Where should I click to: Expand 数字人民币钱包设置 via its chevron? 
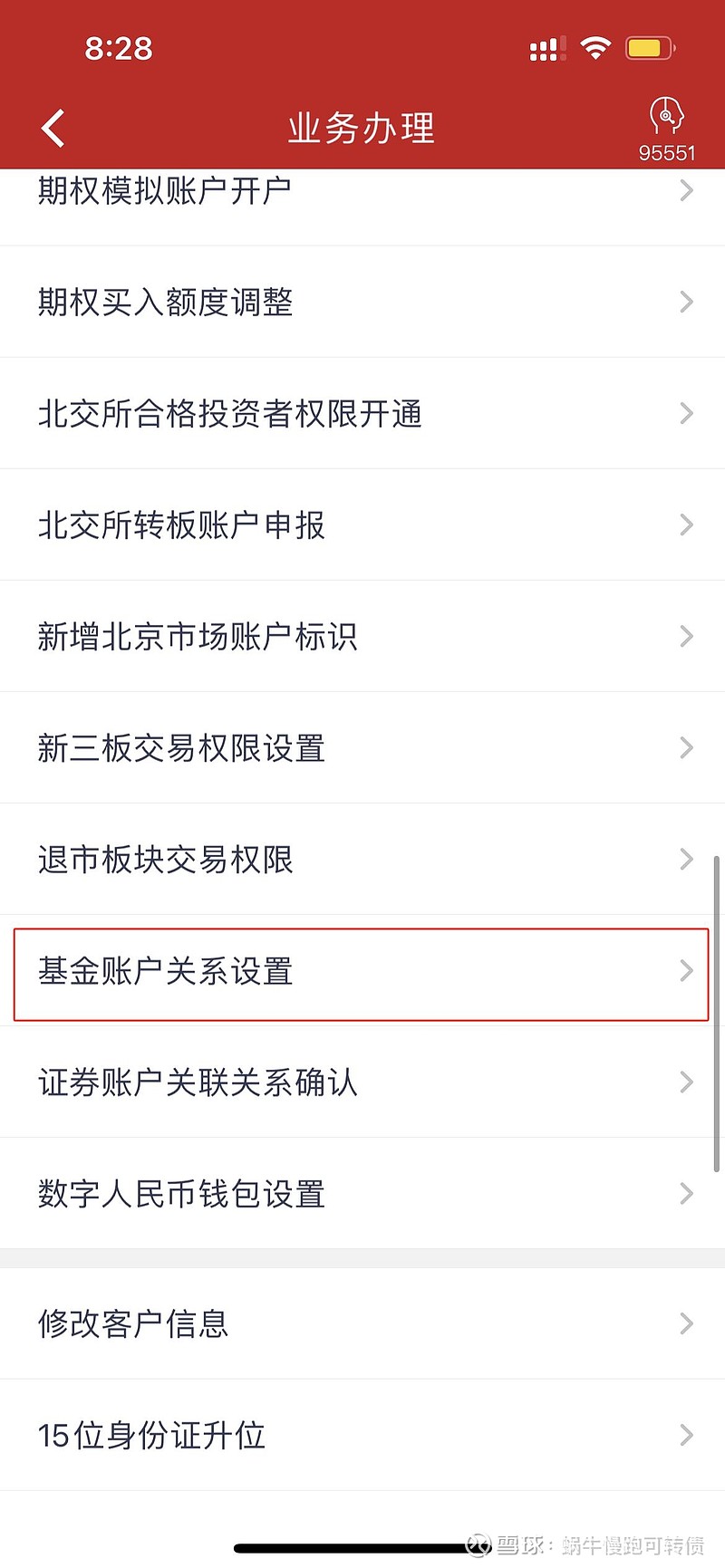[686, 1194]
